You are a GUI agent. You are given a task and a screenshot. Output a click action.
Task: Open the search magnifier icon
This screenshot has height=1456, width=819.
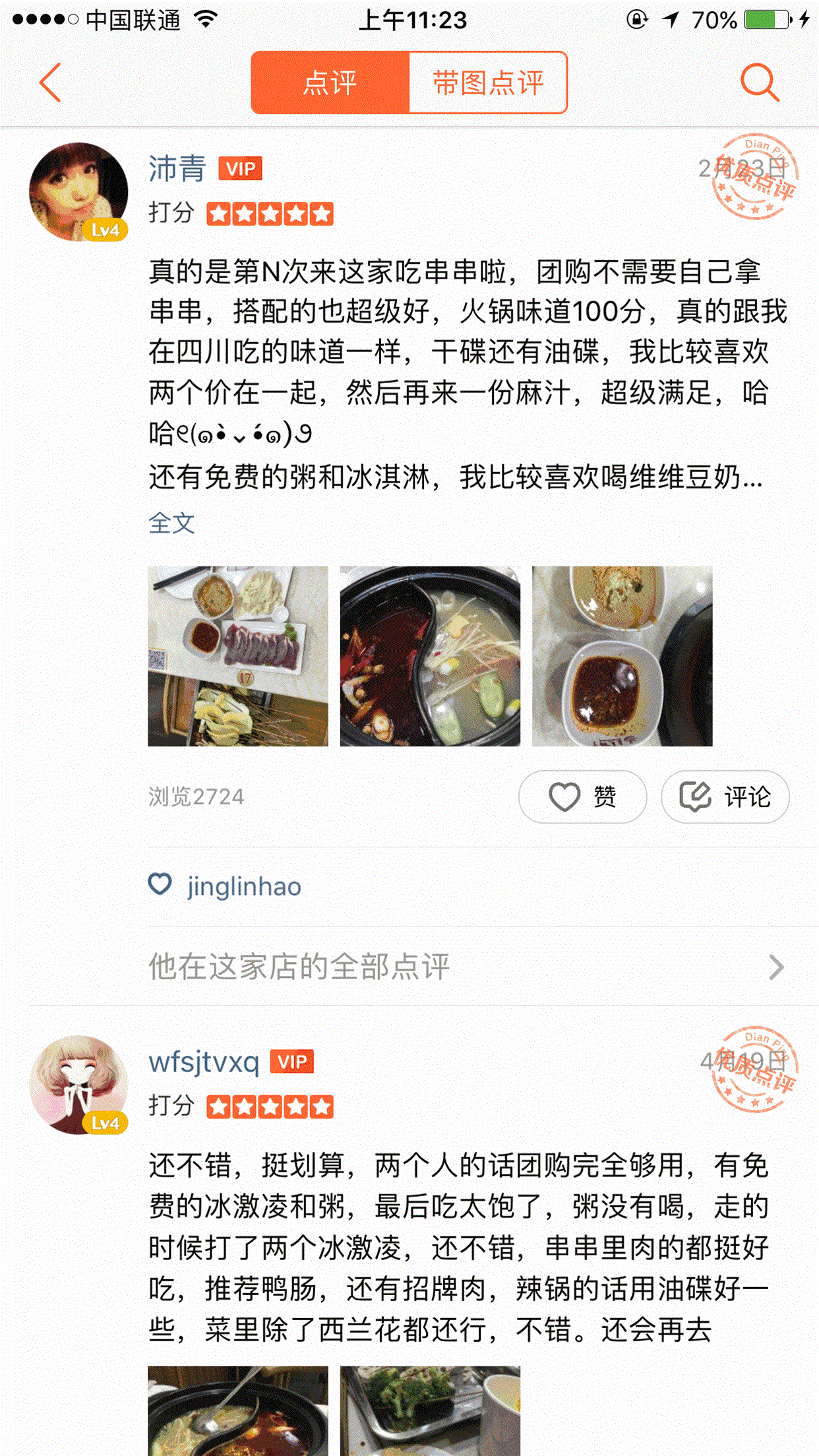pyautogui.click(x=760, y=82)
